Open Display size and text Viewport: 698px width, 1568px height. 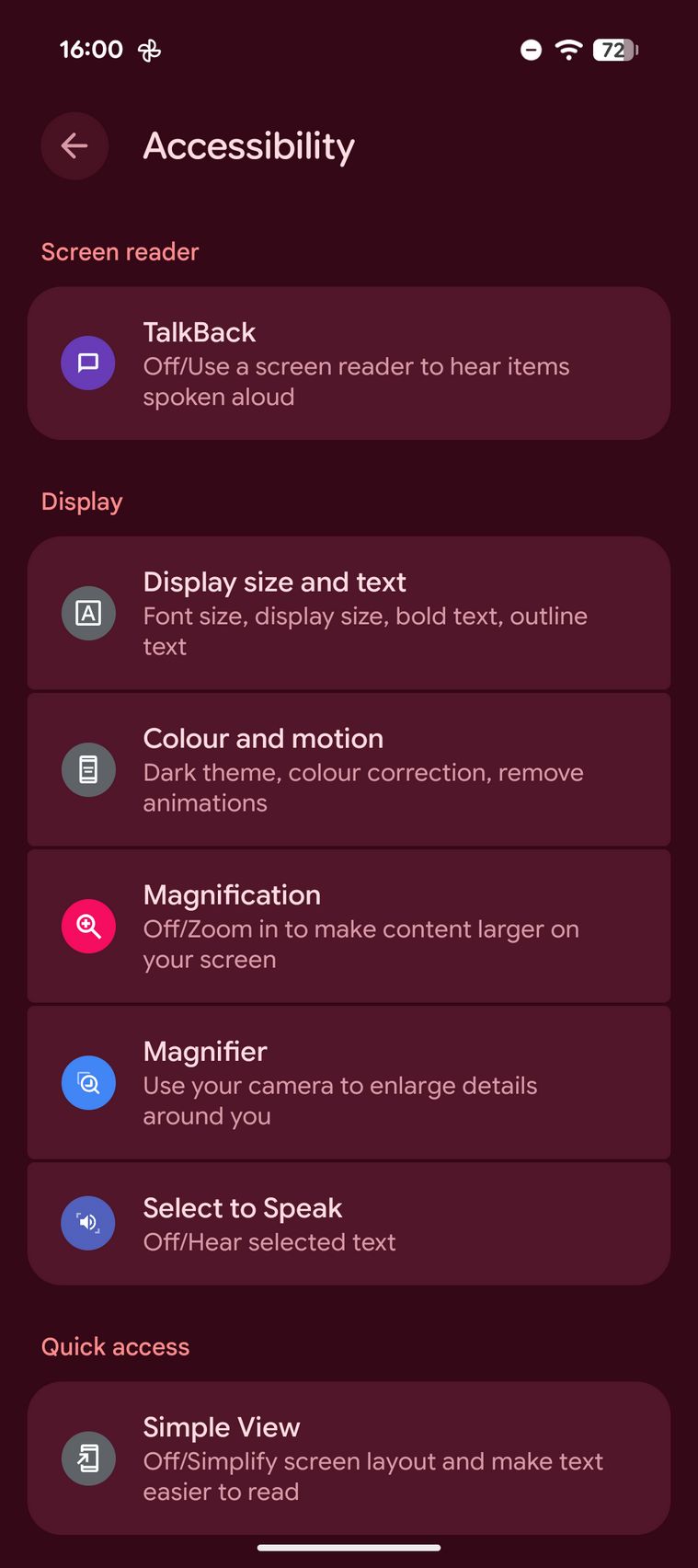(x=349, y=613)
